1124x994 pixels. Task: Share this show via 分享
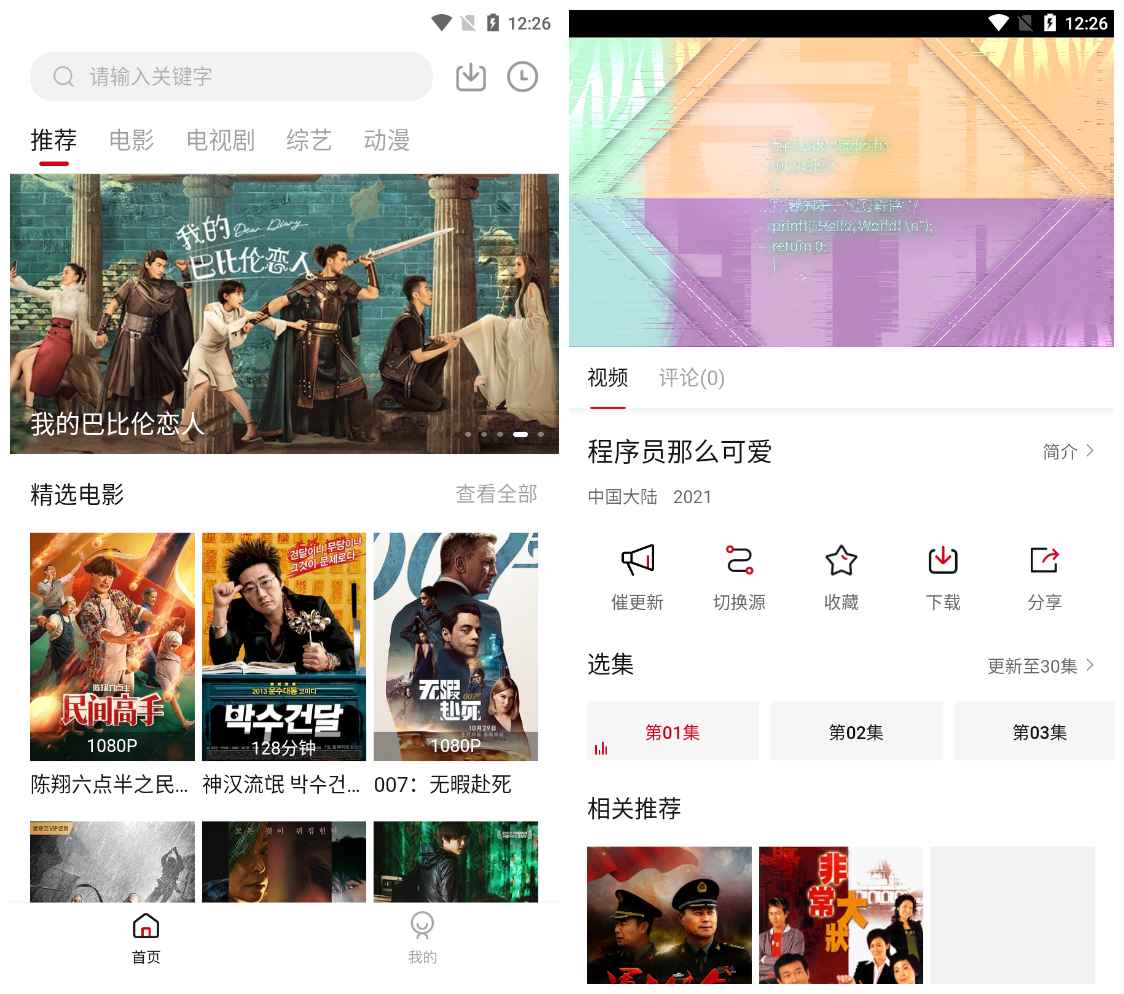coord(1044,577)
